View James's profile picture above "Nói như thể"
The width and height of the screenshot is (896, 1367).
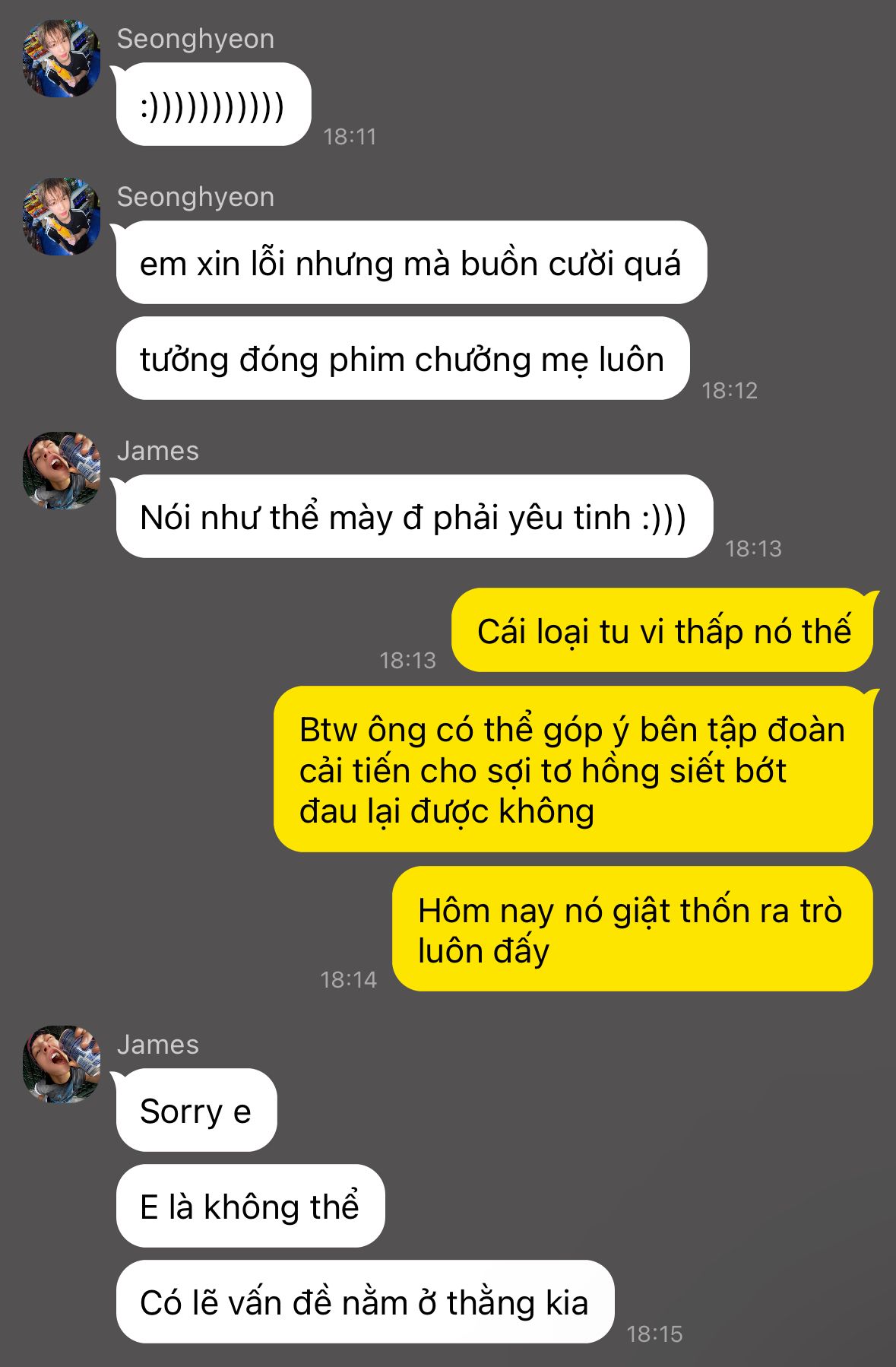coord(62,471)
